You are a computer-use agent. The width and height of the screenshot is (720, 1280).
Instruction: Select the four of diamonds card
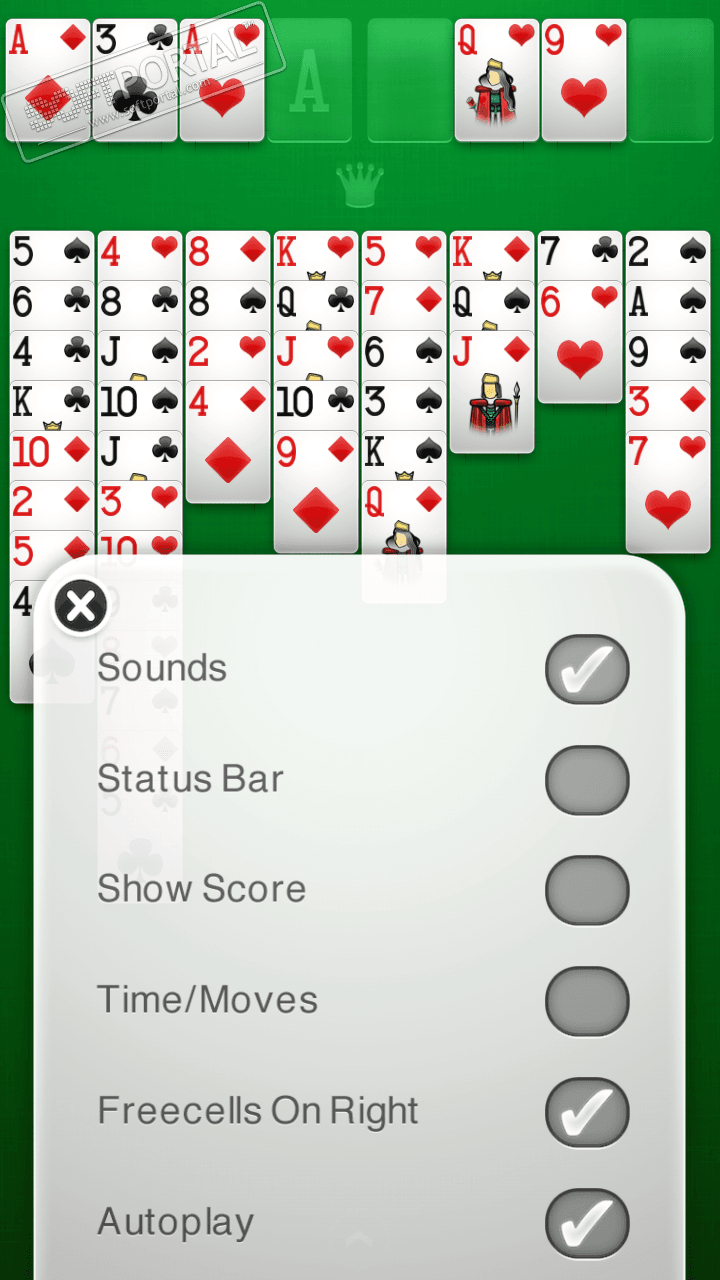[x=228, y=445]
